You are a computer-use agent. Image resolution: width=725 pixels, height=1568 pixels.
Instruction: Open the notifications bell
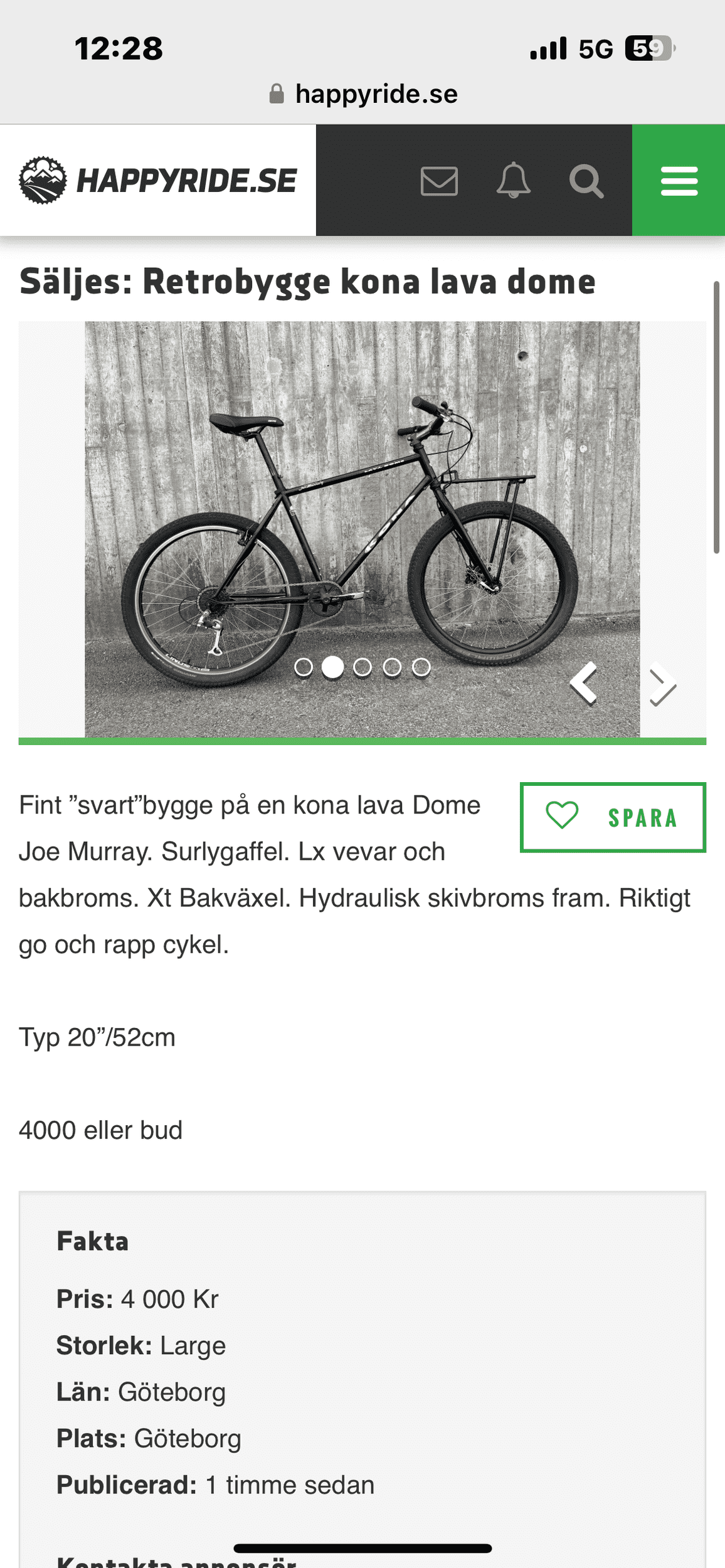(513, 181)
